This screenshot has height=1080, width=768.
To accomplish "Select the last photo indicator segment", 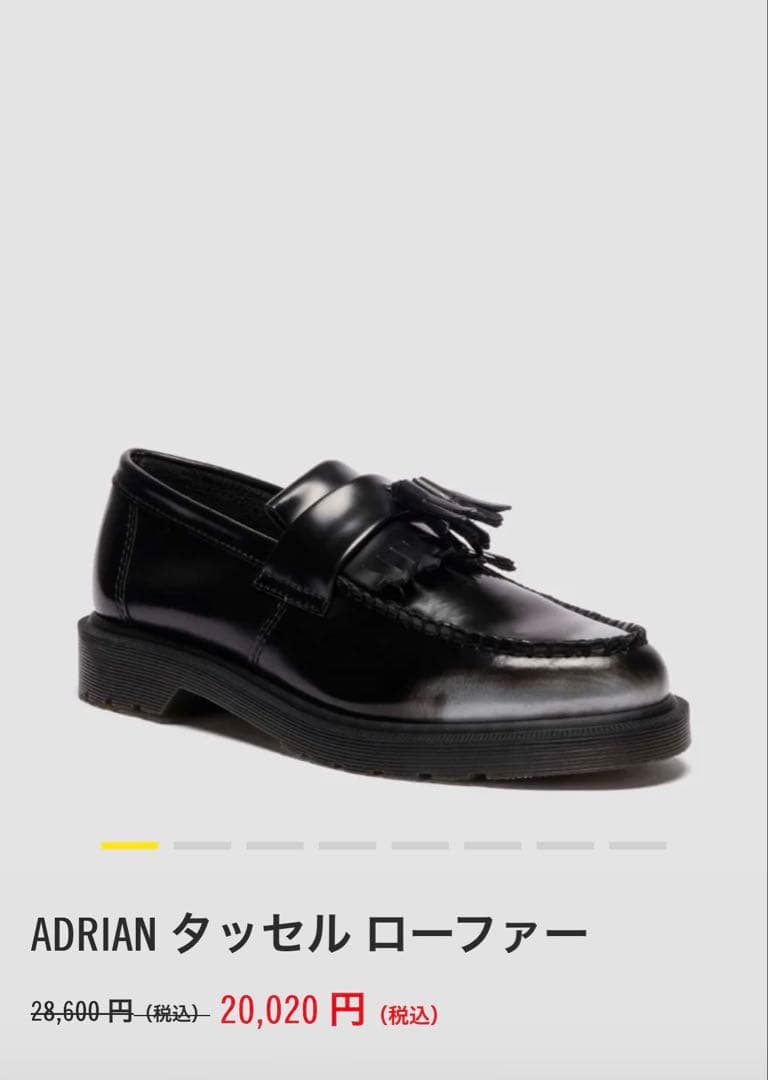I will 637,846.
